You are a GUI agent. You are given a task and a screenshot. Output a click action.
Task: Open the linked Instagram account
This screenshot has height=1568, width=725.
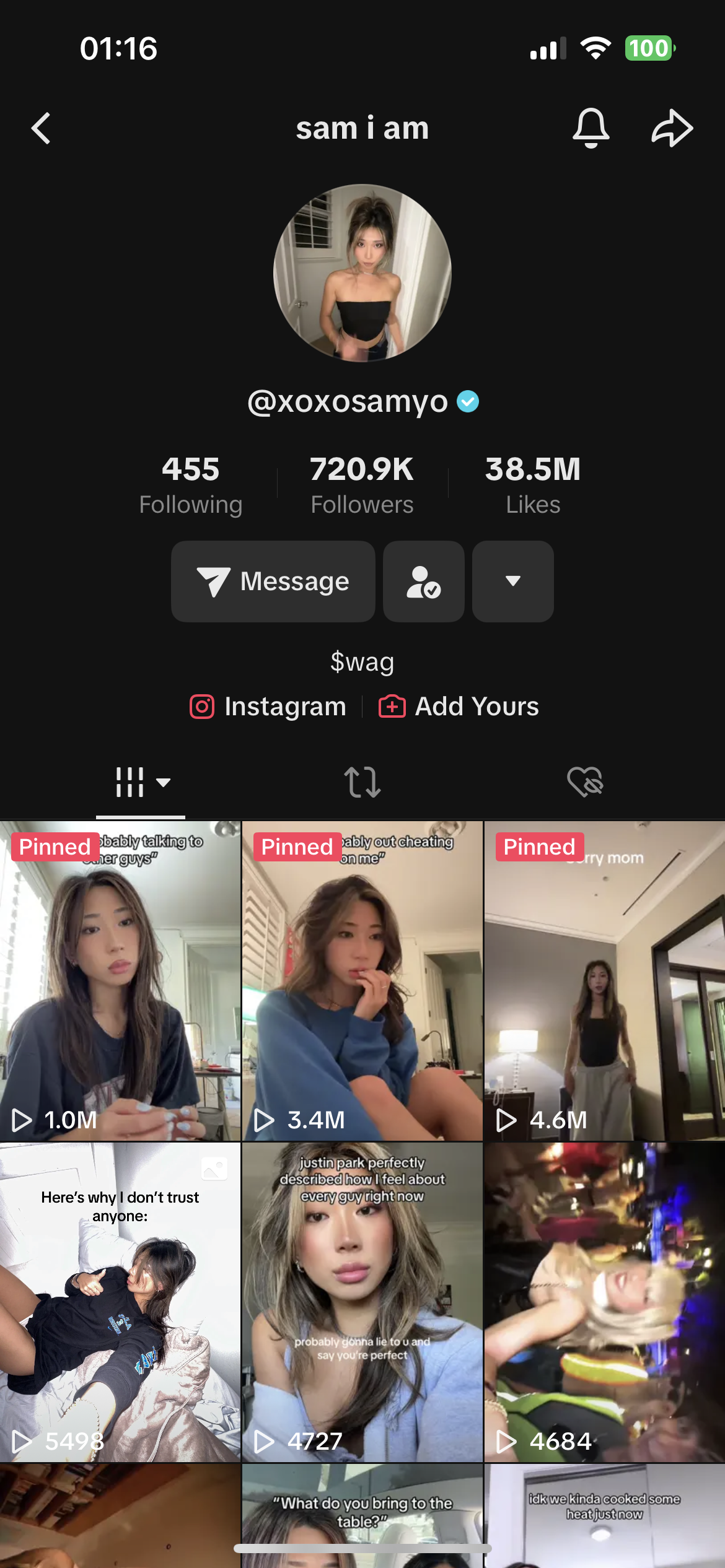[268, 707]
